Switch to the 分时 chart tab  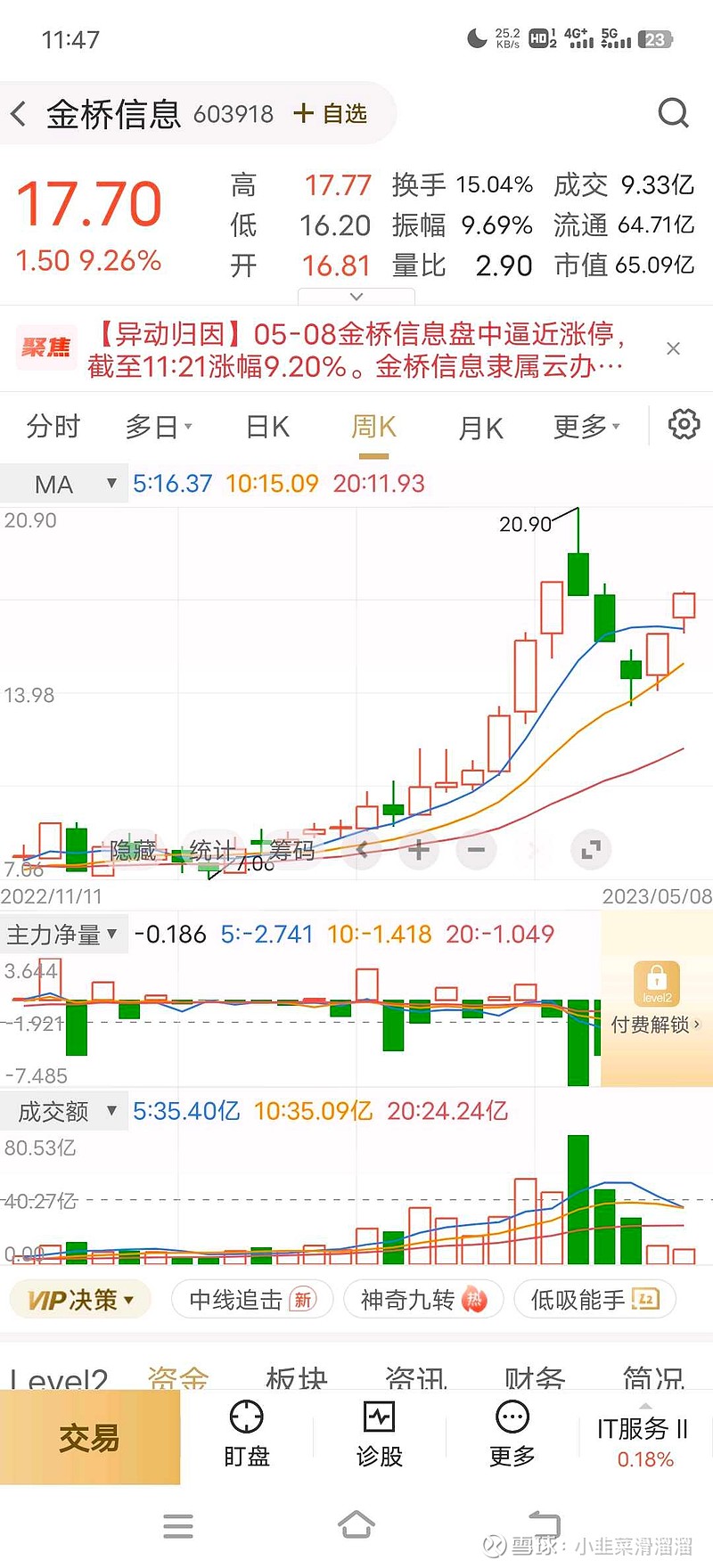[53, 427]
